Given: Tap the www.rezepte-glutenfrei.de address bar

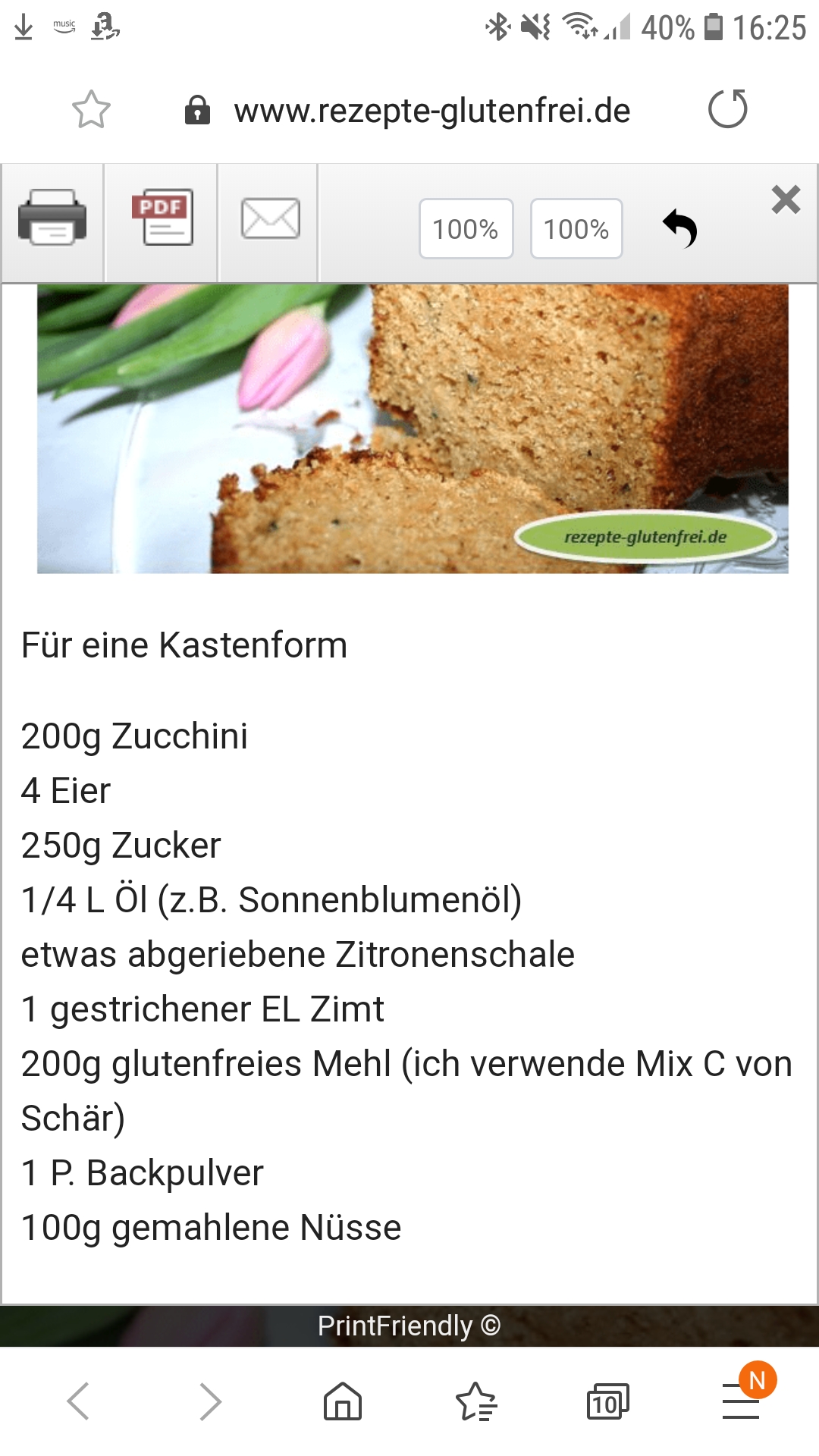Looking at the screenshot, I should point(431,111).
